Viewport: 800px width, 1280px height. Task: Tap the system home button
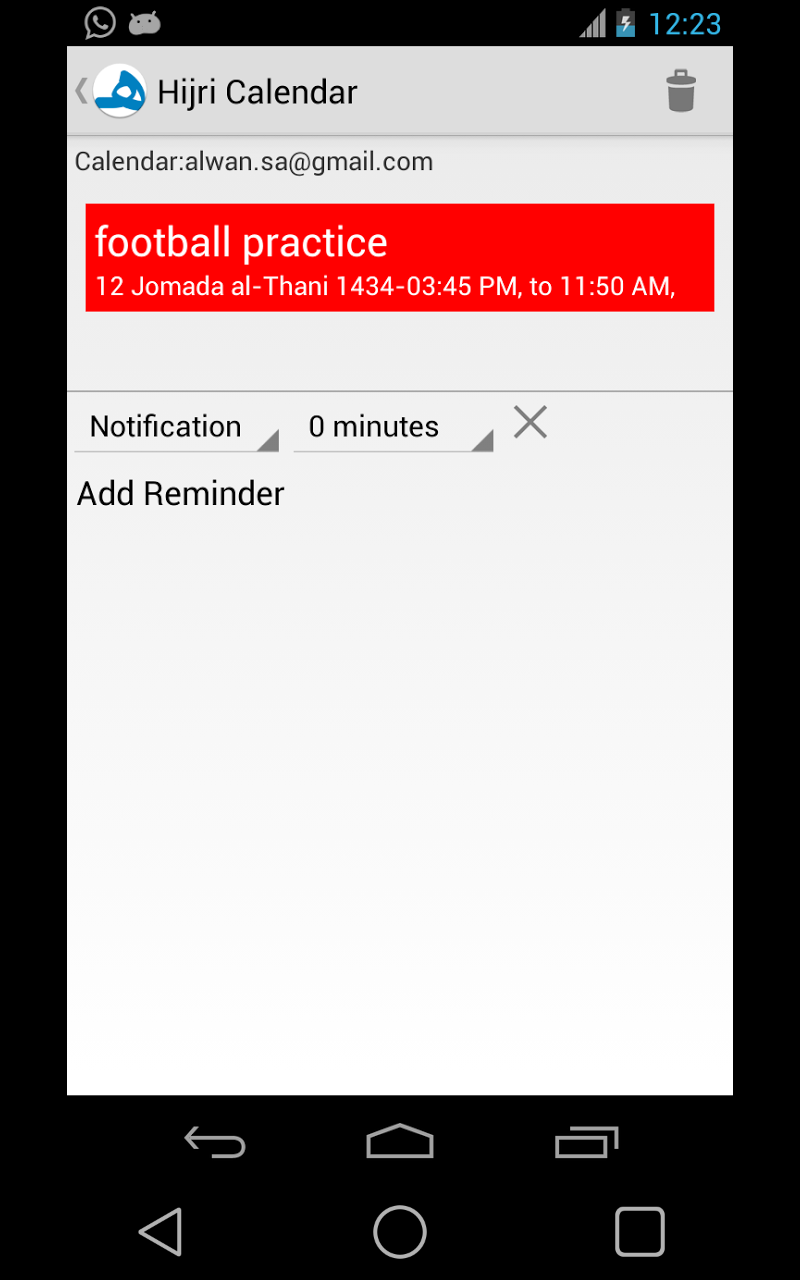coord(400,1231)
